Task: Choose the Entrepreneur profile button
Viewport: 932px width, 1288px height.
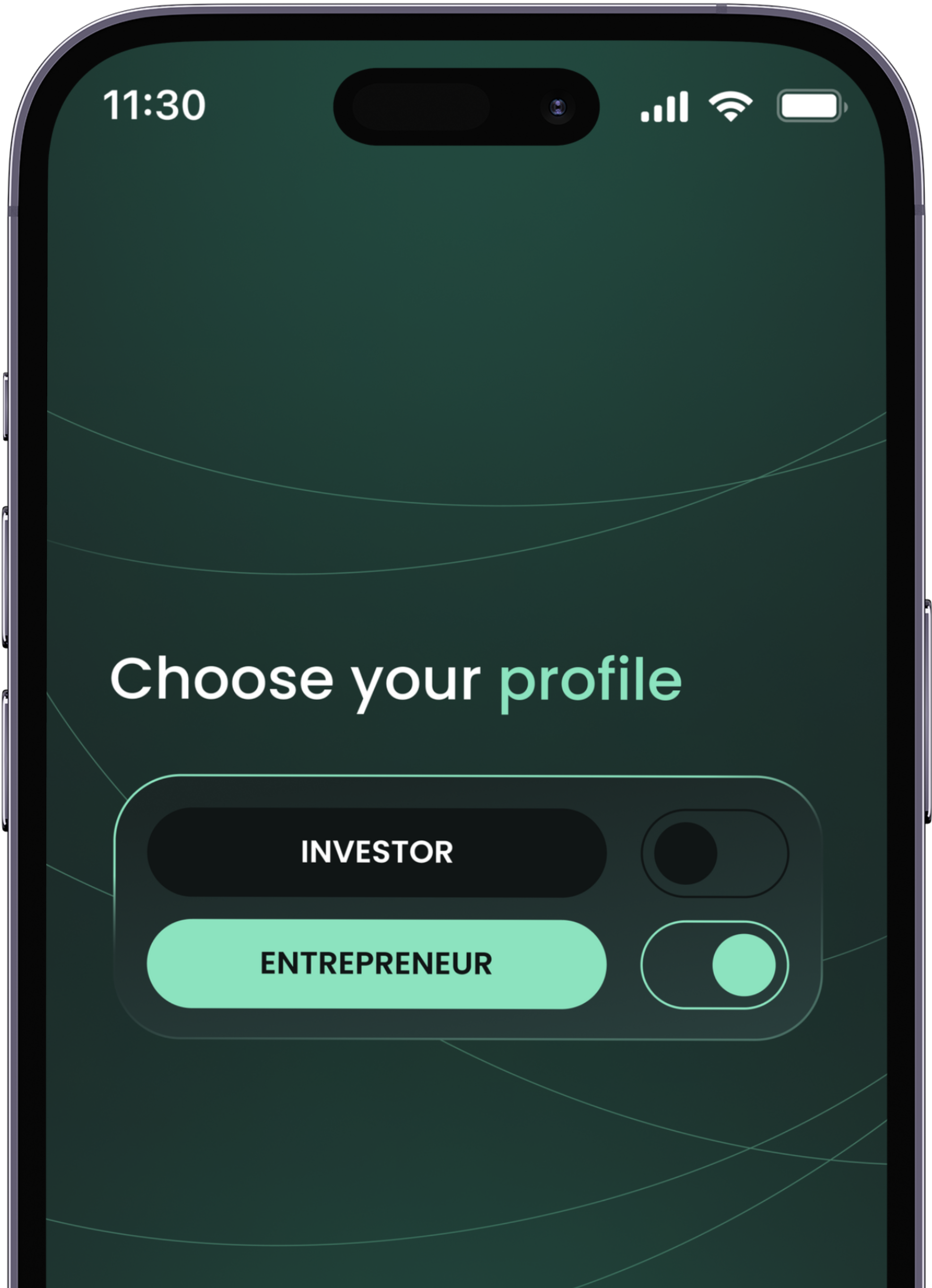Action: coord(376,964)
